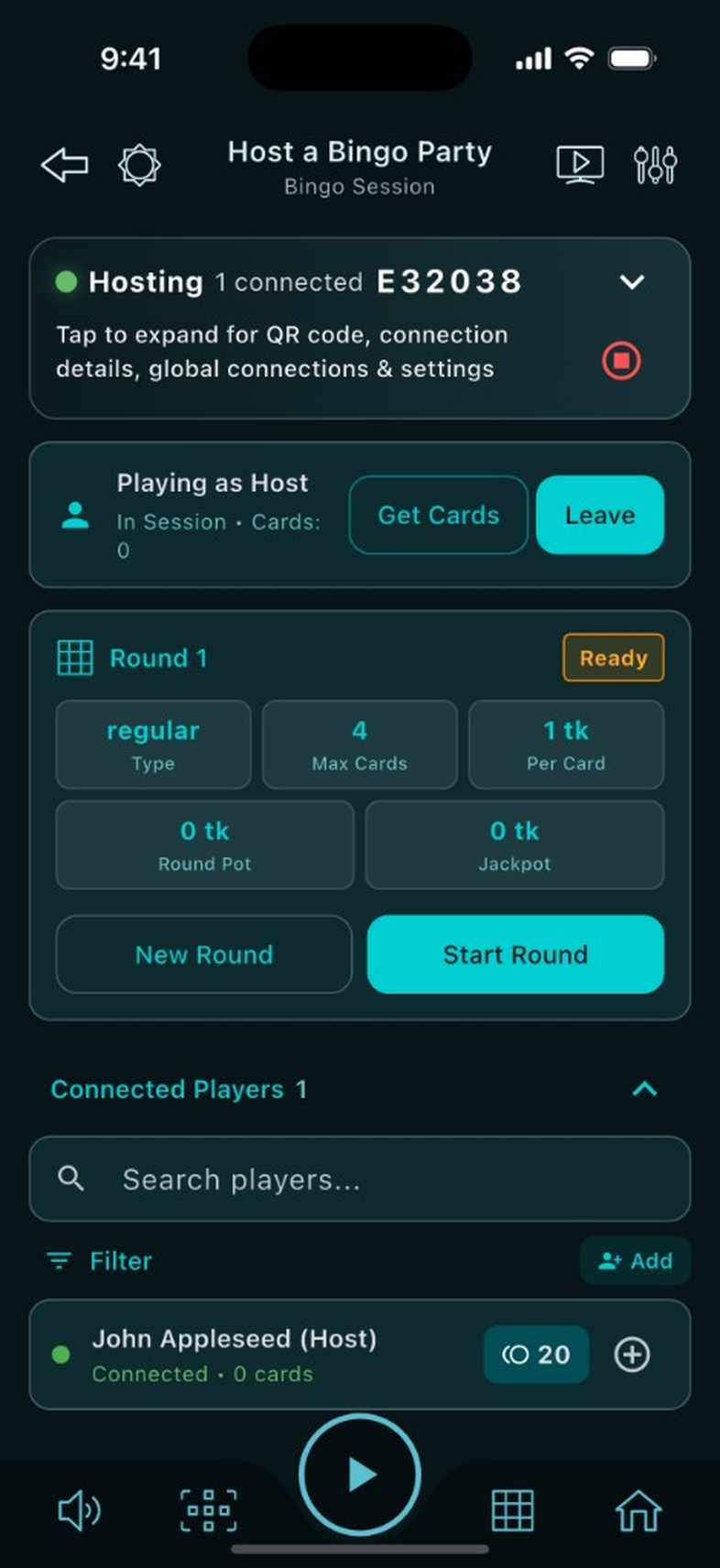
Task: Open John Appleseed's 20 token balance
Action: tap(536, 1355)
